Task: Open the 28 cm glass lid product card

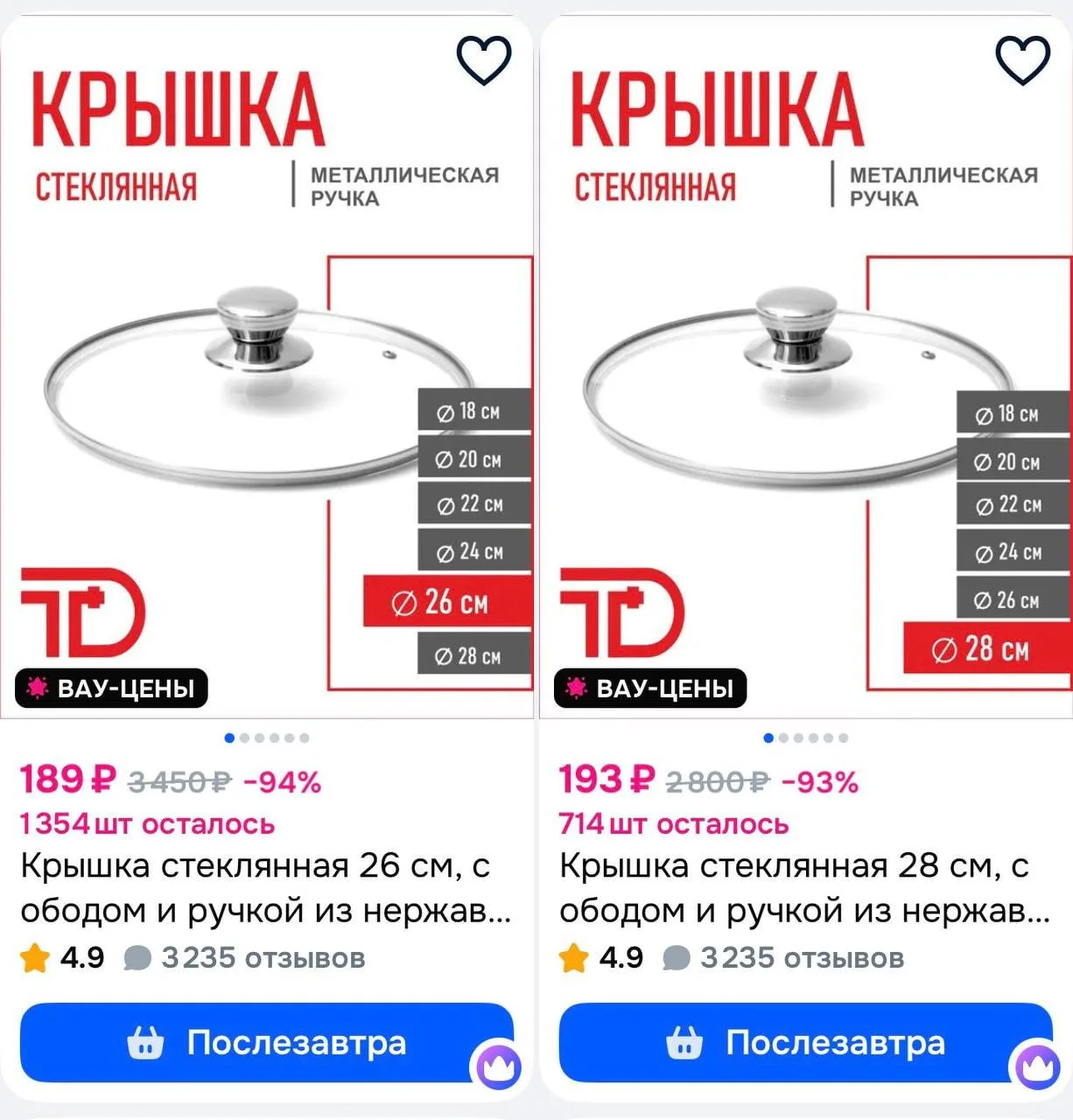Action: (803, 887)
